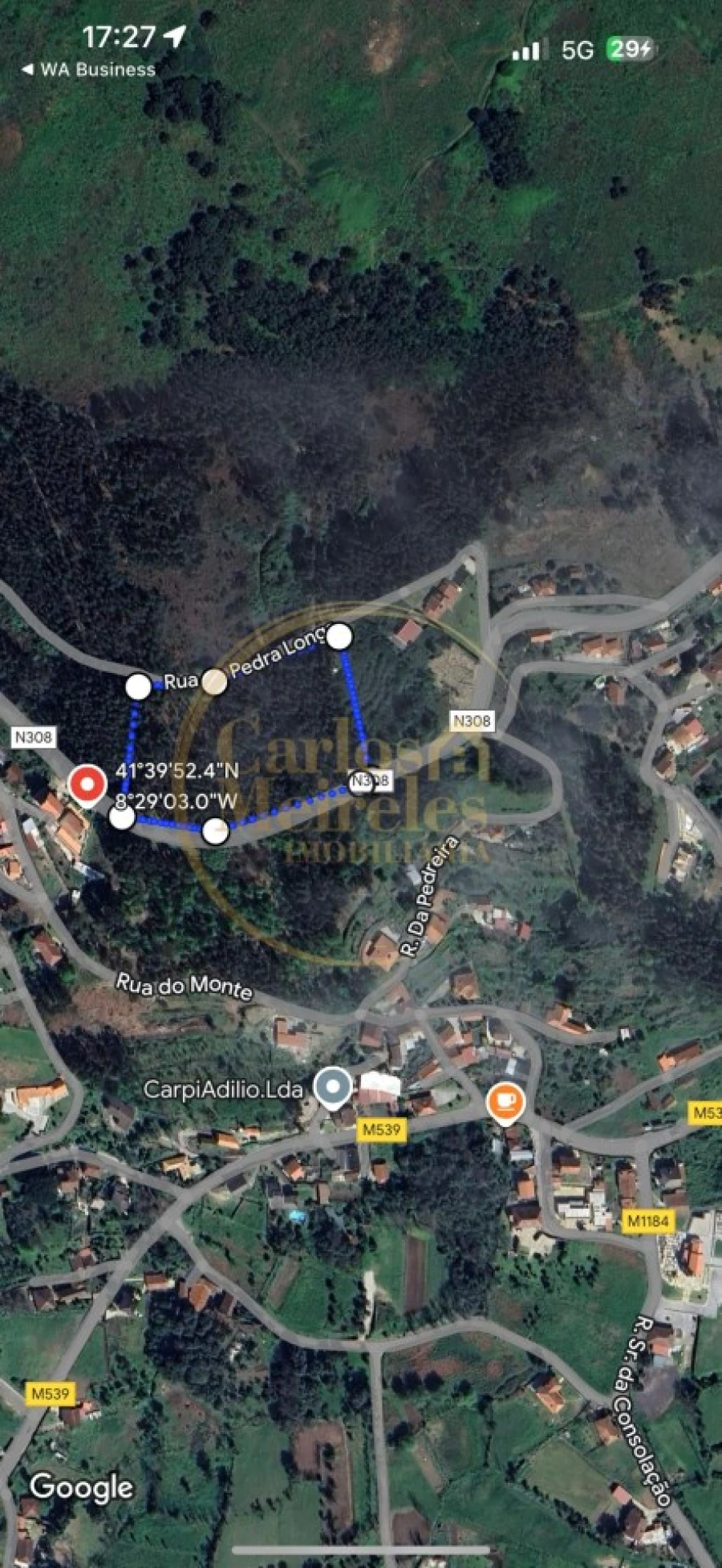The image size is (722, 1568).
Task: Tap the 5G network indicator
Action: click(576, 48)
